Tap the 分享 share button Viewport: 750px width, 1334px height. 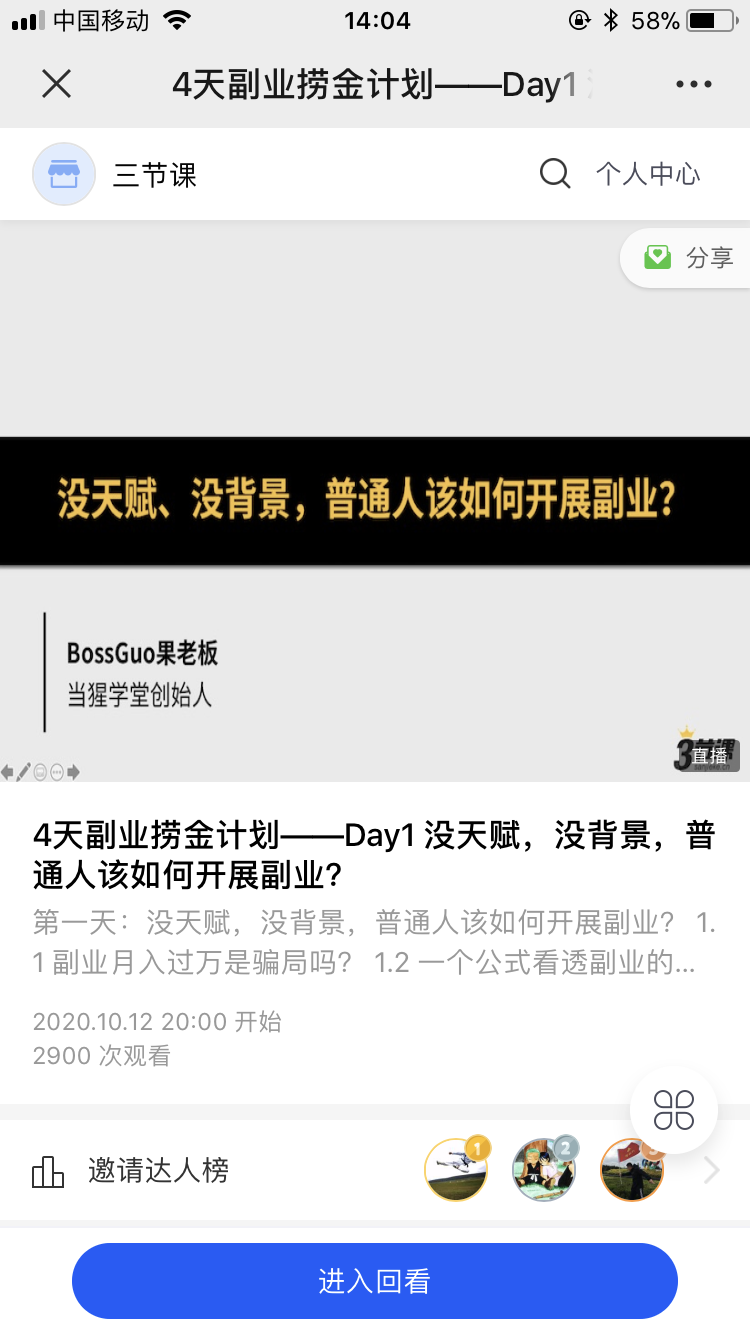pyautogui.click(x=692, y=257)
